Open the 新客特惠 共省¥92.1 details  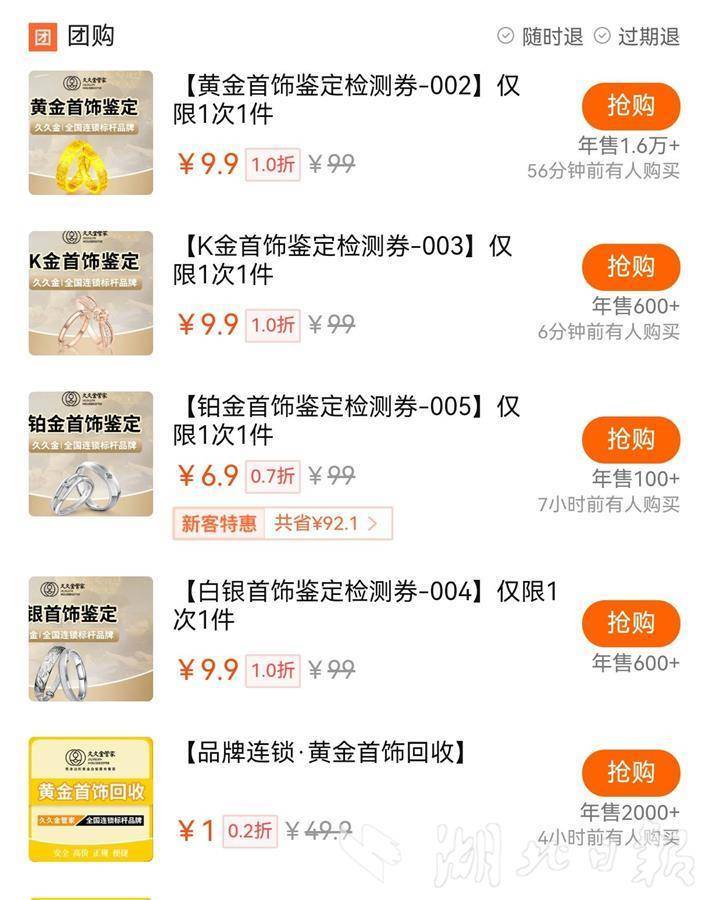(x=282, y=523)
